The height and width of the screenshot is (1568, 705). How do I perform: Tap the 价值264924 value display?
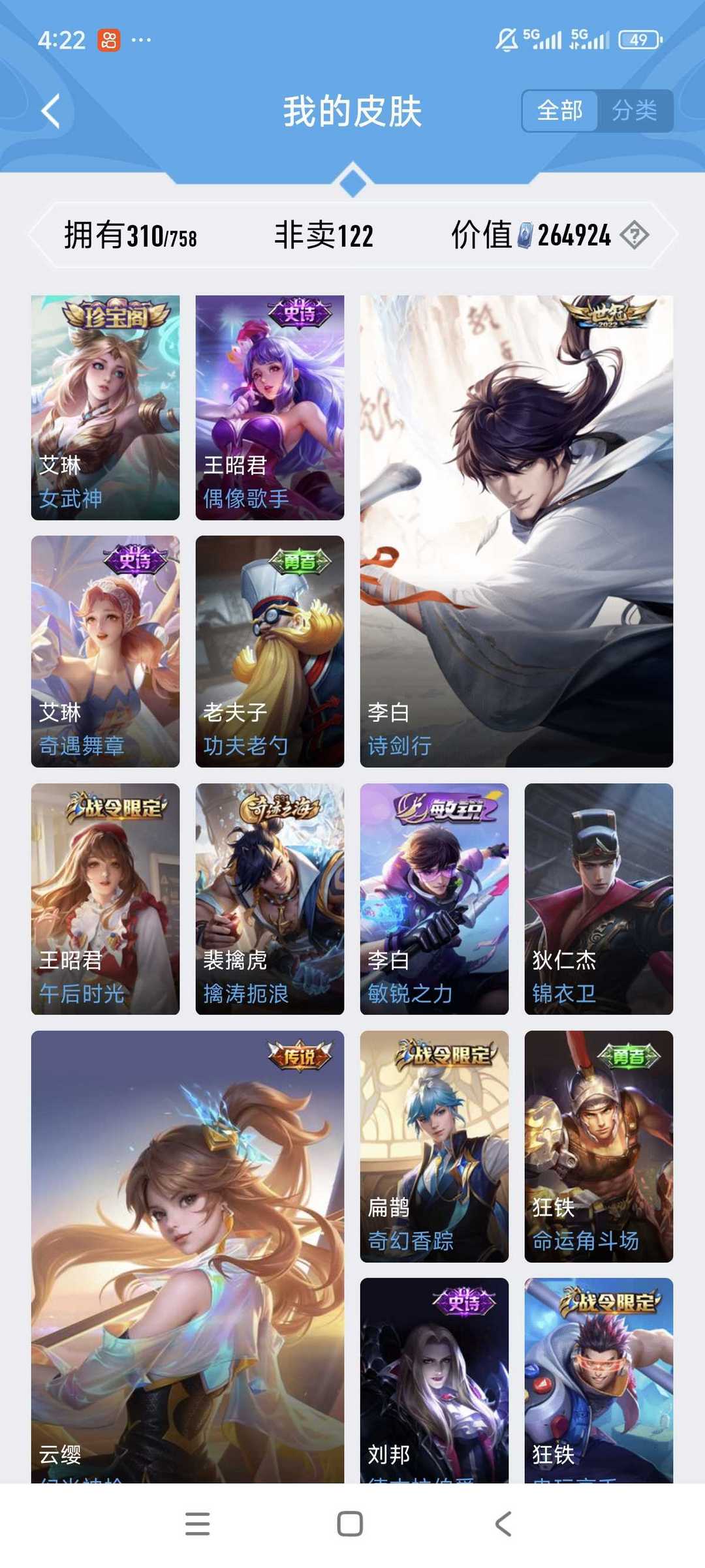pos(532,237)
